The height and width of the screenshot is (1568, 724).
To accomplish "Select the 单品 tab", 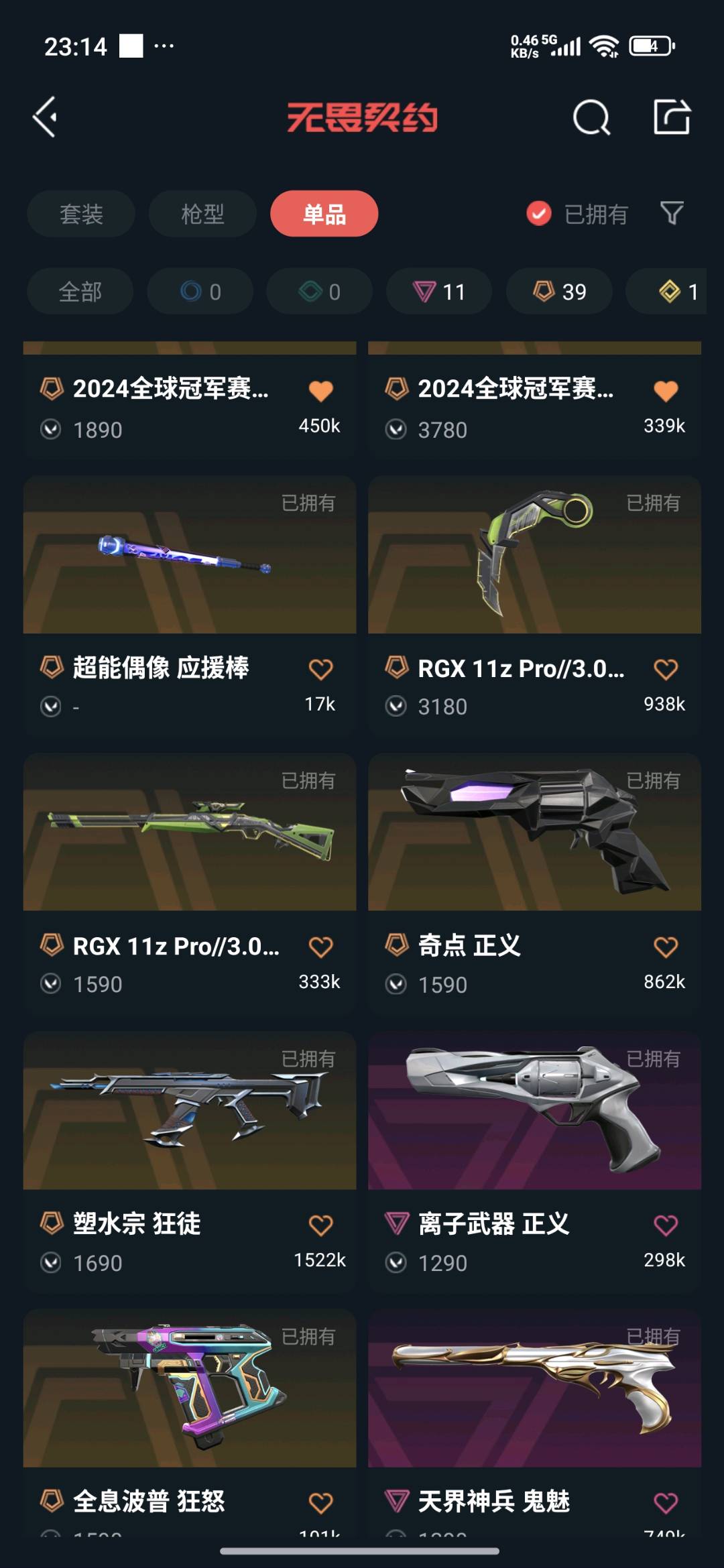I will [x=324, y=214].
